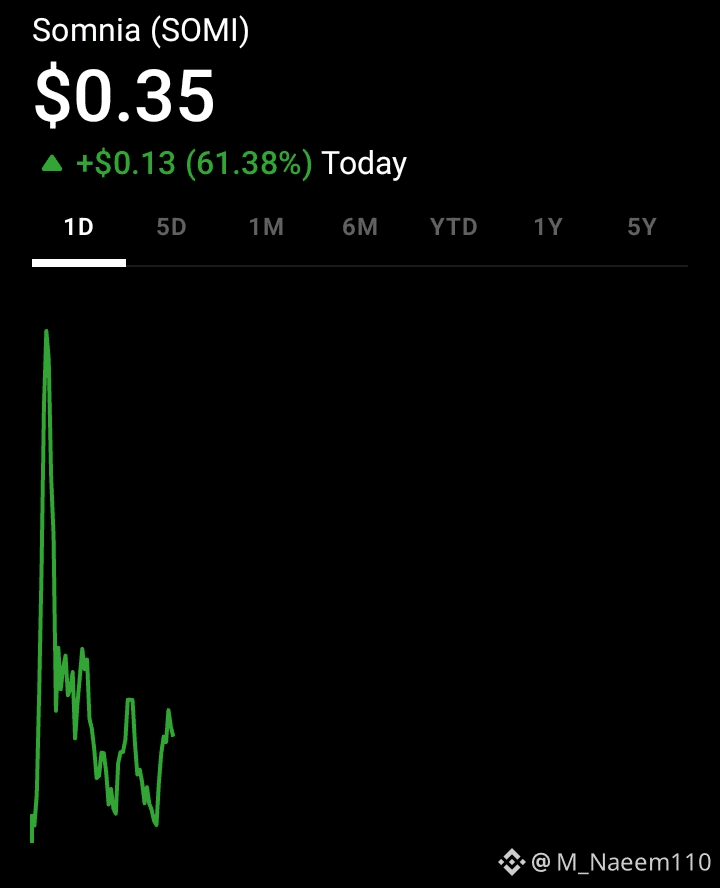720x888 pixels.
Task: Show the 1M price chart
Action: [266, 228]
